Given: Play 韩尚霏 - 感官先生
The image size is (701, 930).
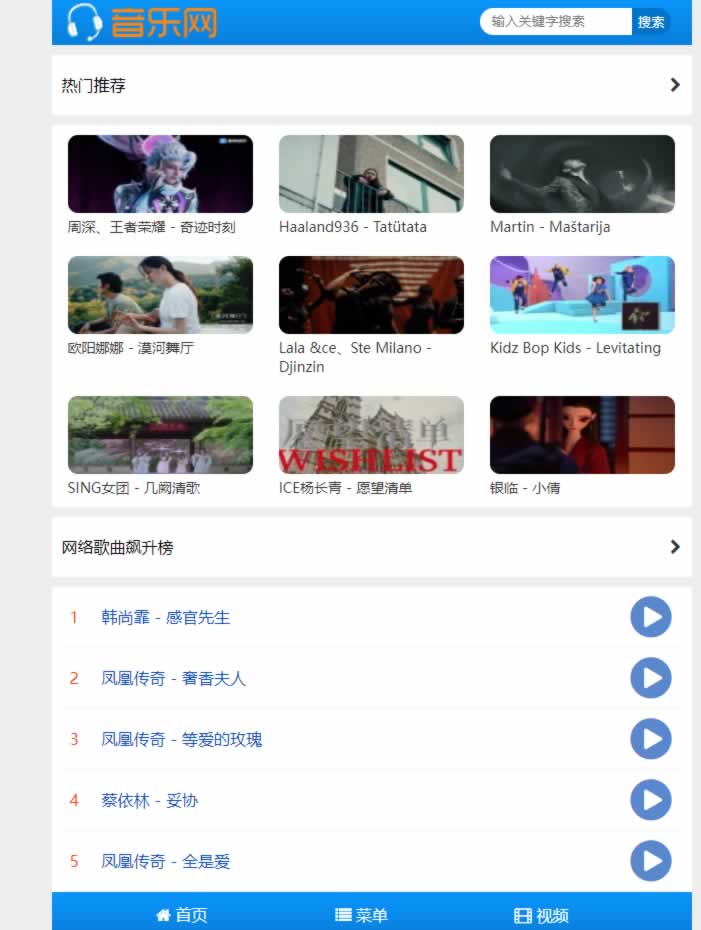Looking at the screenshot, I should point(650,617).
